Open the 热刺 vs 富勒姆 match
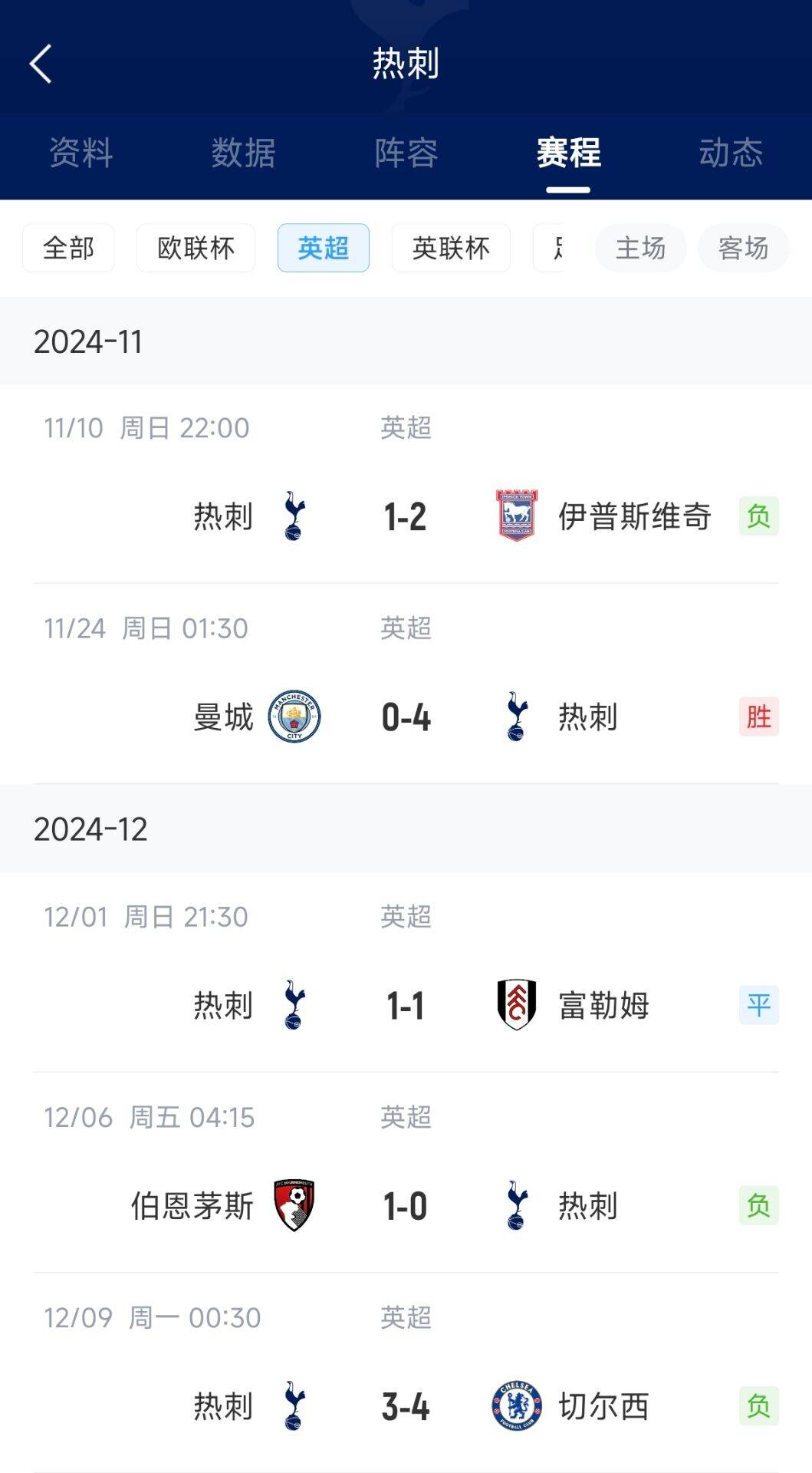The width and height of the screenshot is (812, 1473). click(406, 1005)
